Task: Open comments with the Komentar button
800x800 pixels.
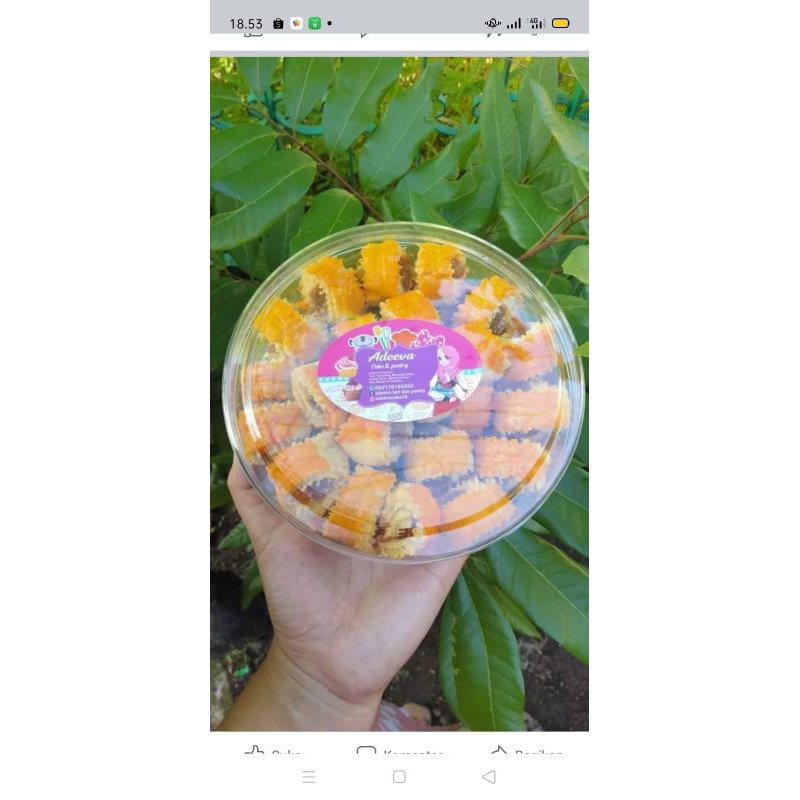Action: coord(400,752)
